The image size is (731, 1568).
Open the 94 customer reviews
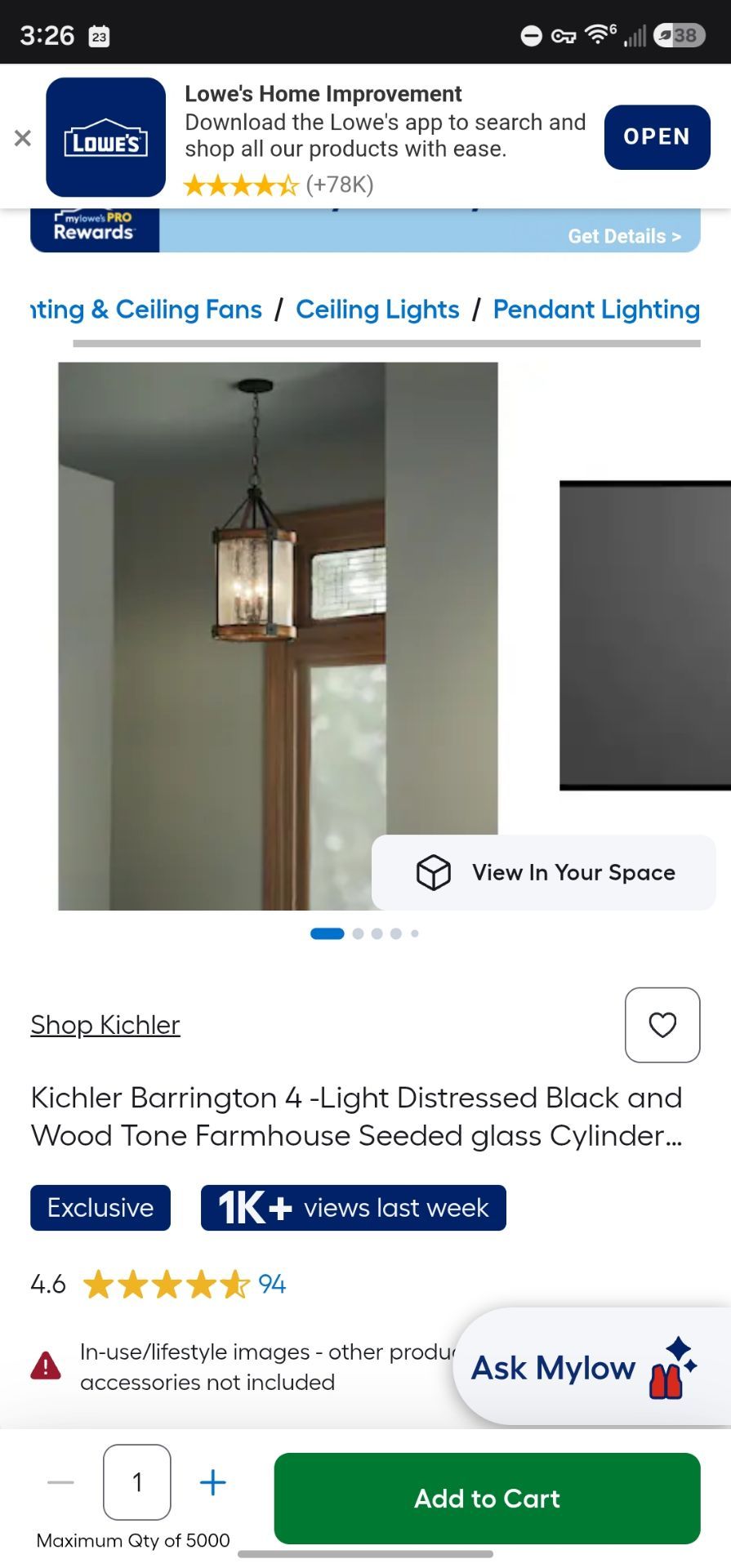272,1285
